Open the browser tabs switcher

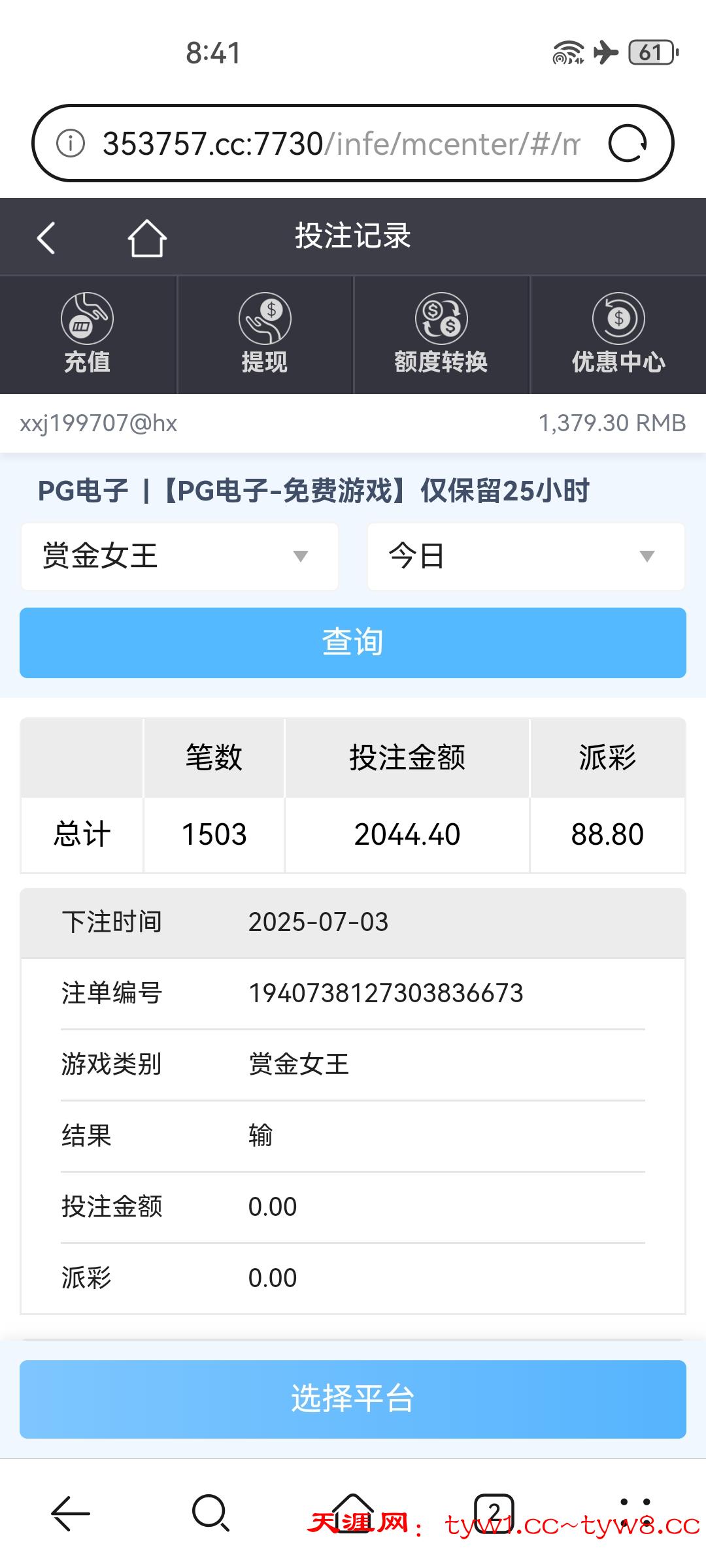494,1512
